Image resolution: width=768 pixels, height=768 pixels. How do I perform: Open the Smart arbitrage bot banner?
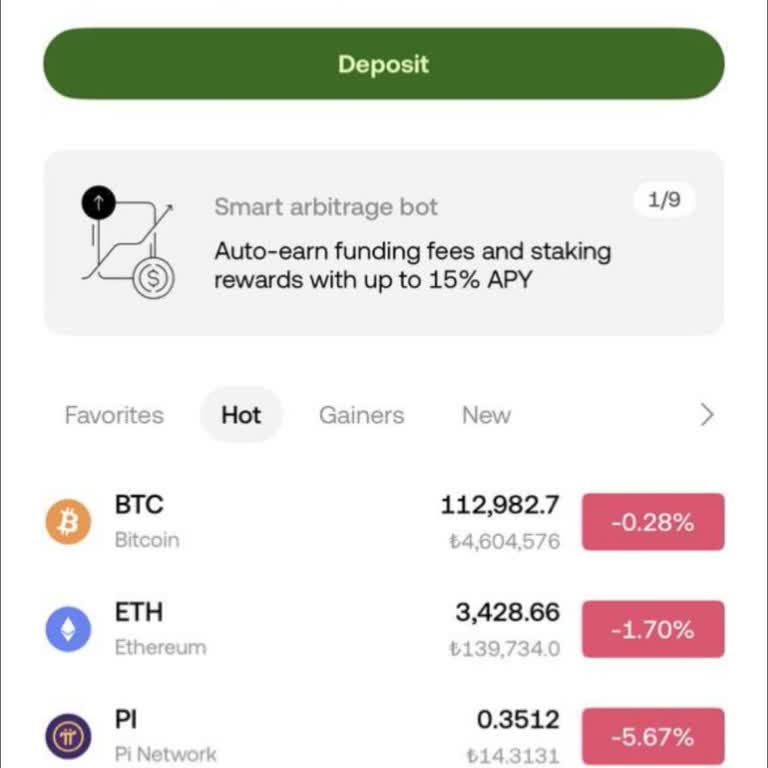point(383,242)
